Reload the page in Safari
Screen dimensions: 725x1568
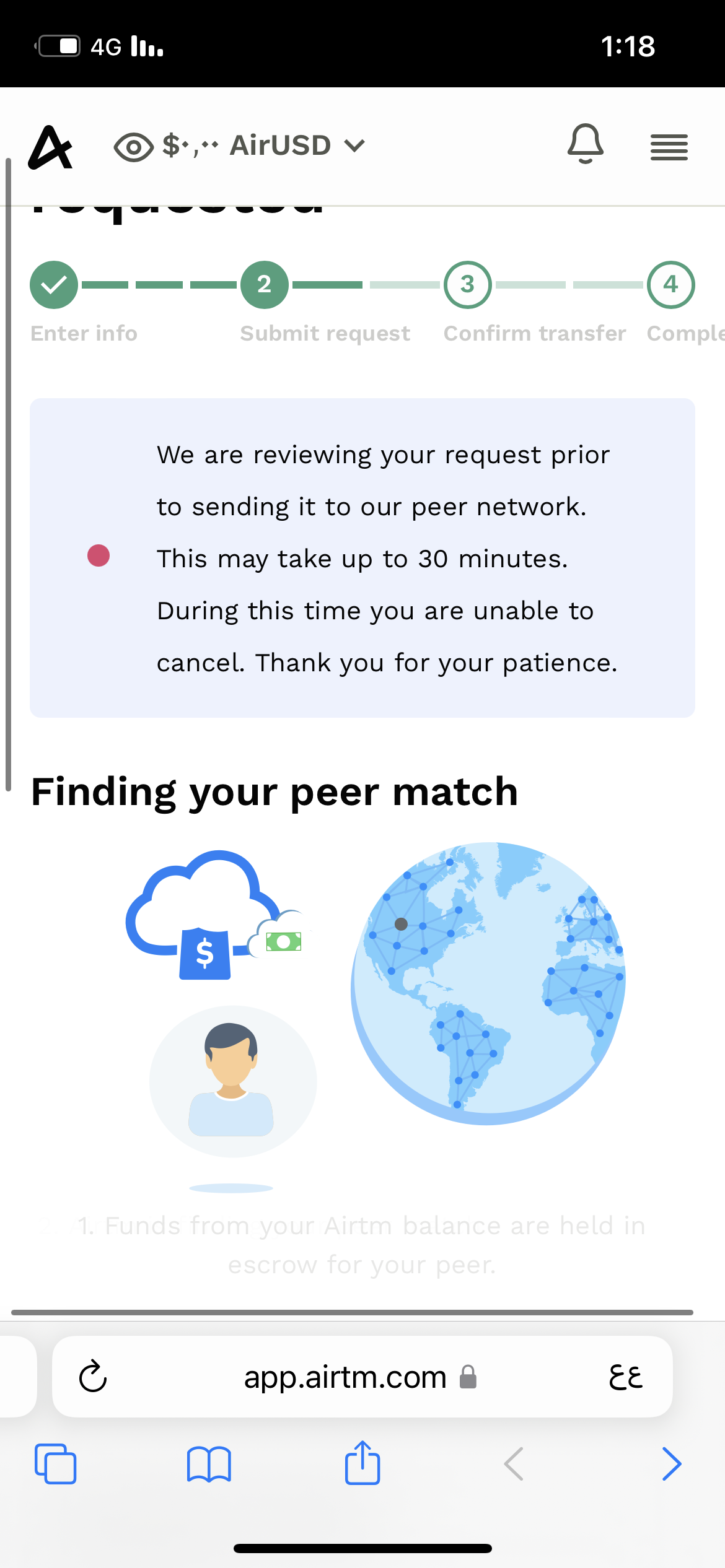[94, 1376]
